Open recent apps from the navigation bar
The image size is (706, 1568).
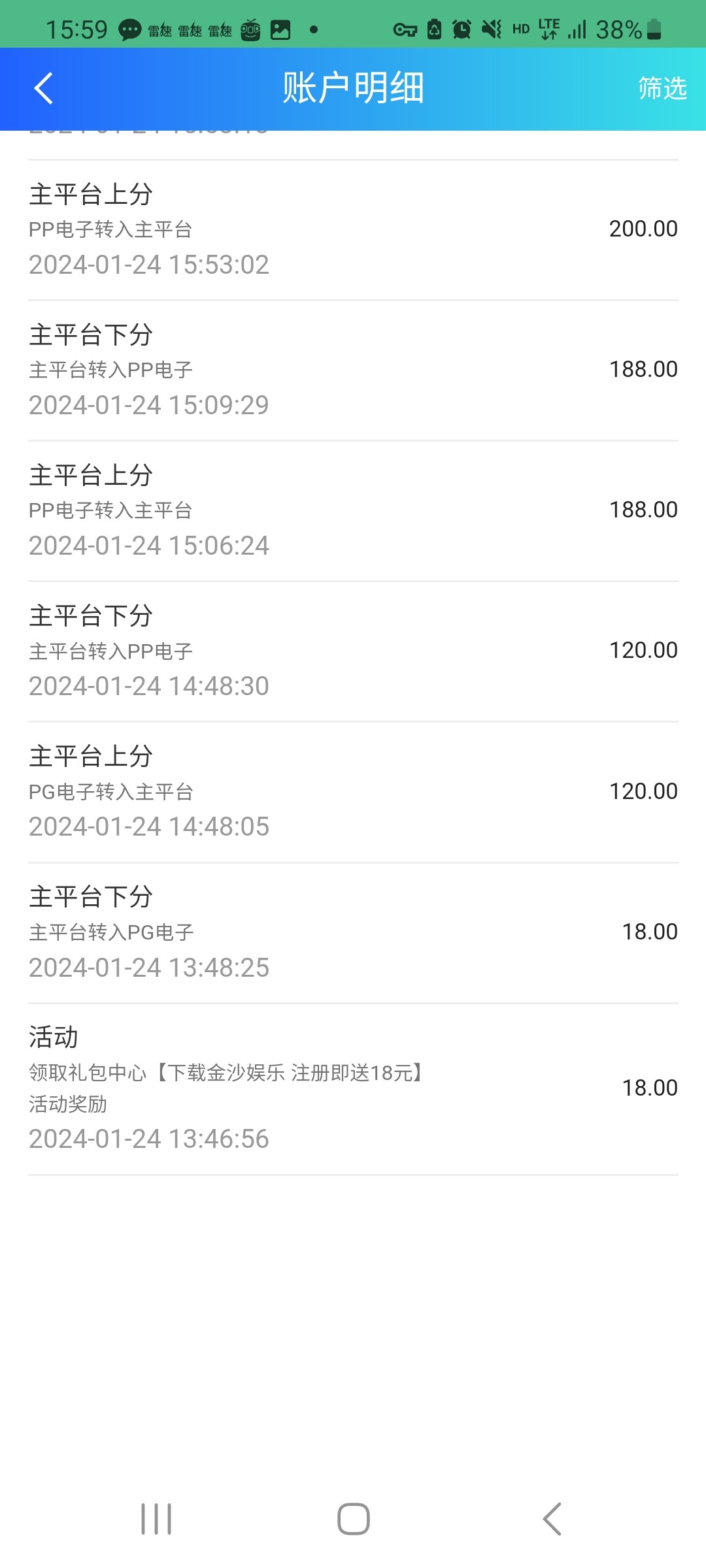(x=156, y=1518)
